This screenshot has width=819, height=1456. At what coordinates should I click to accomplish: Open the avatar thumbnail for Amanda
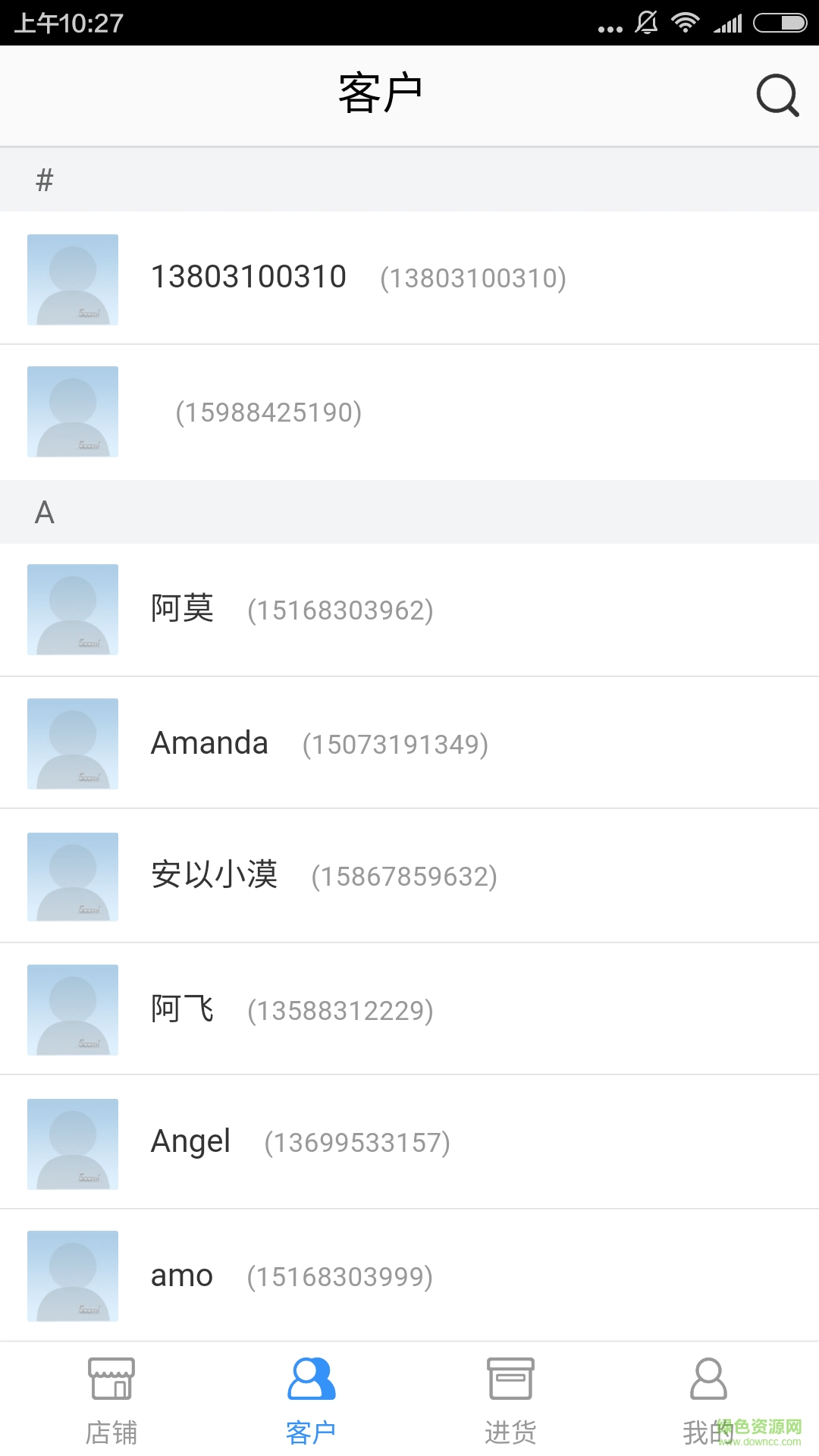click(72, 744)
